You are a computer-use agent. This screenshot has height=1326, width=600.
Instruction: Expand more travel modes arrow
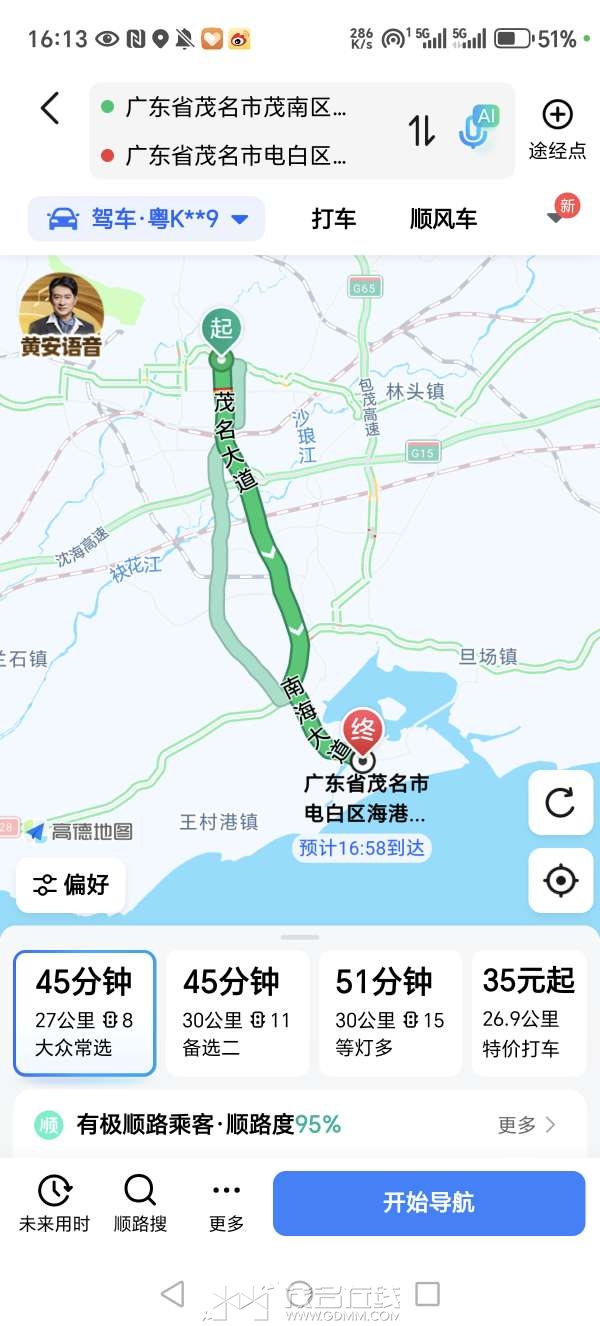pyautogui.click(x=556, y=217)
